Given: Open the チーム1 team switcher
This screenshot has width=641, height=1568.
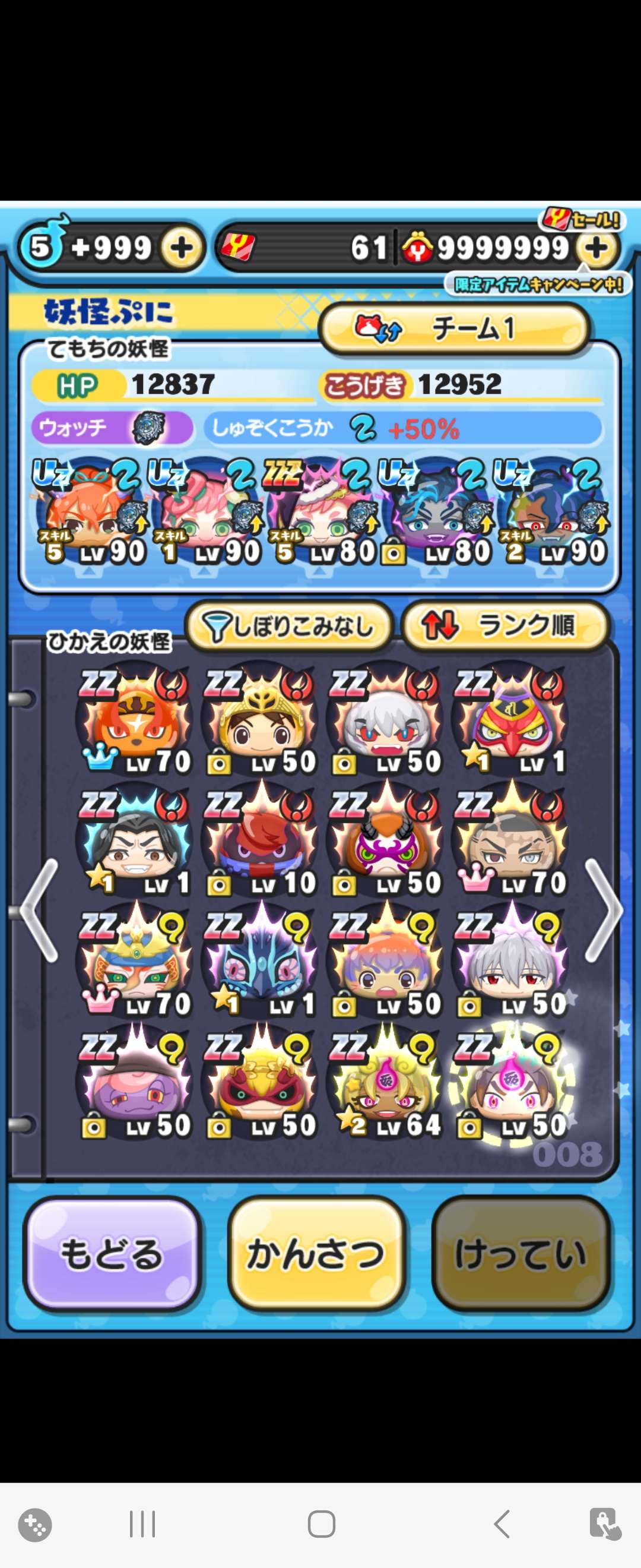Looking at the screenshot, I should pos(453,328).
